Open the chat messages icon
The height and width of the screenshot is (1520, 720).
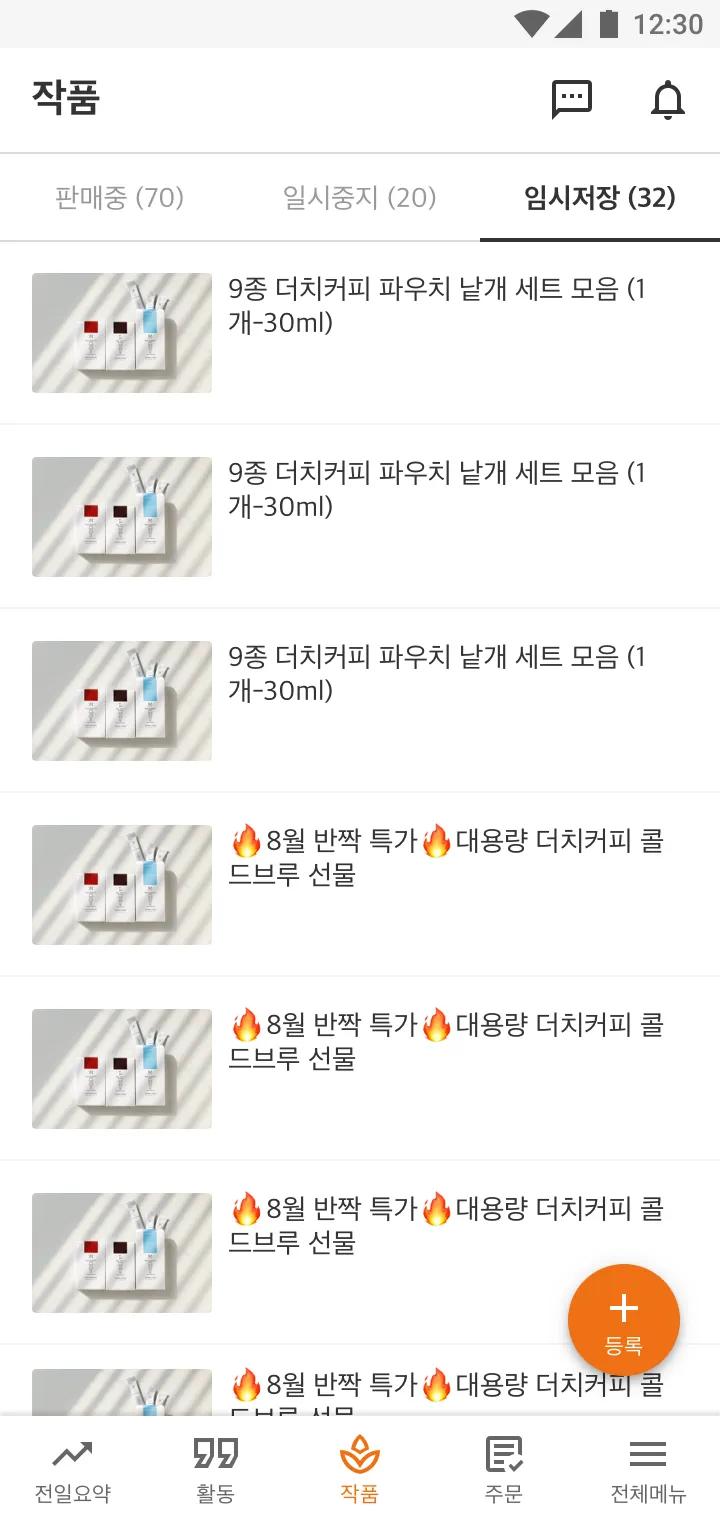pos(572,100)
